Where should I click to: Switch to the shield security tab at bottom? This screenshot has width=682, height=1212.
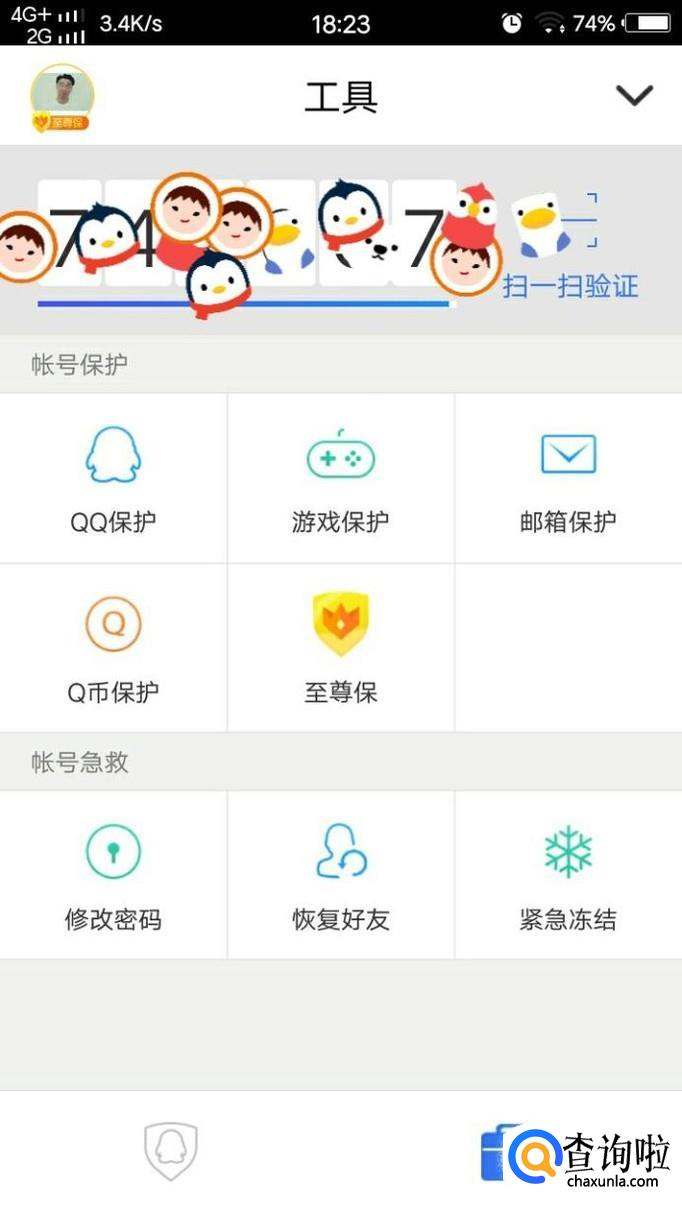coord(171,1151)
